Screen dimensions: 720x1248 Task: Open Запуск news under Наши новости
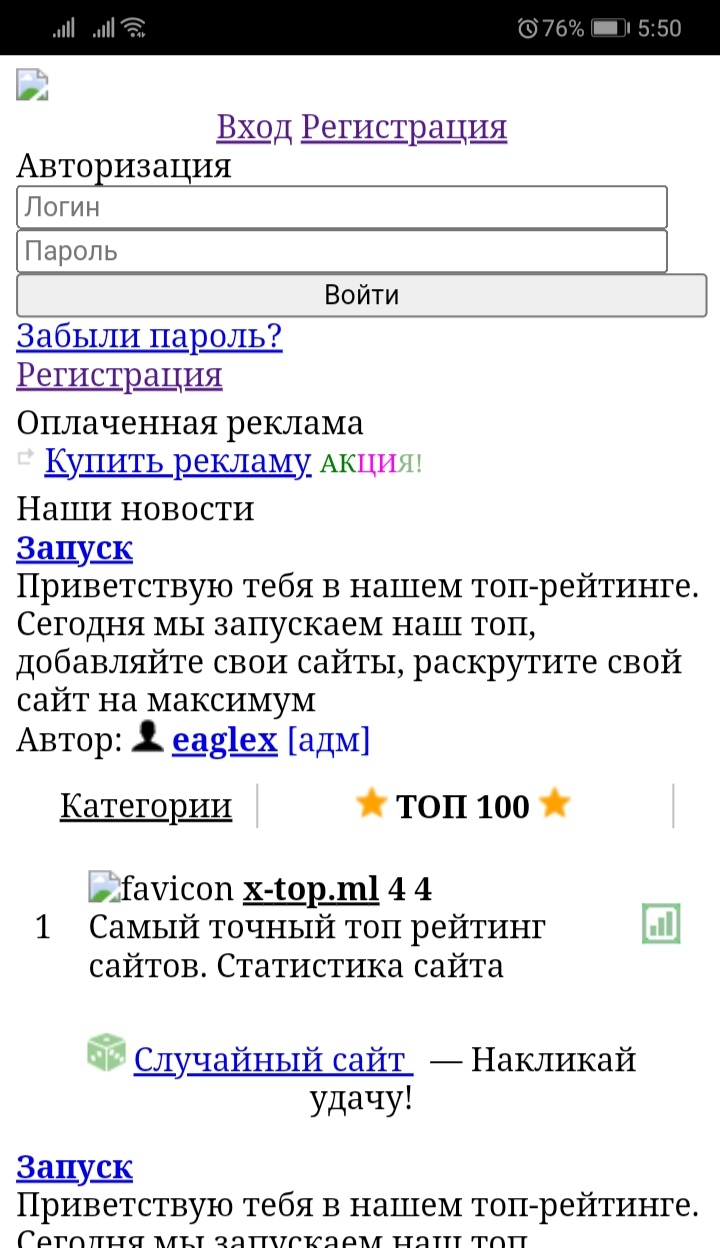74,549
